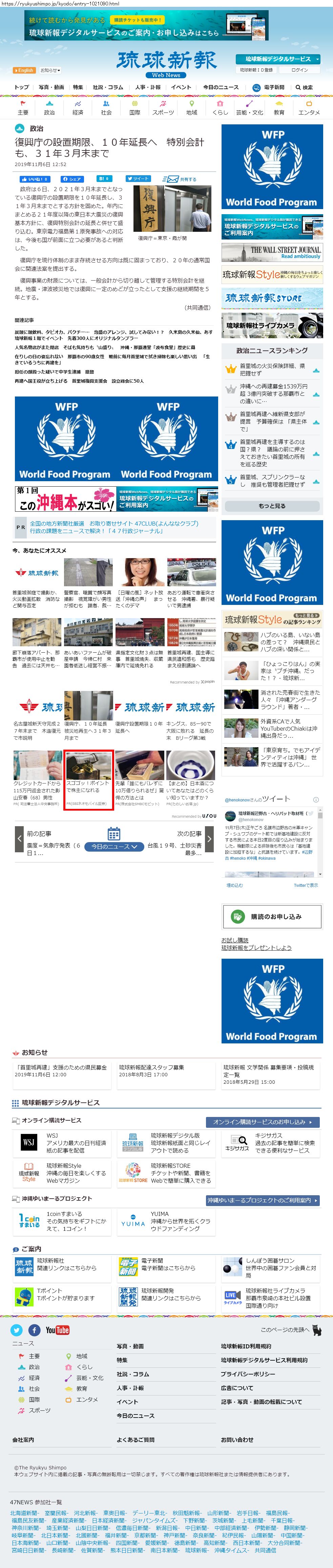Tap 購読のお申し込み subscription button
Screen dimensions: 333x1568
[271, 916]
